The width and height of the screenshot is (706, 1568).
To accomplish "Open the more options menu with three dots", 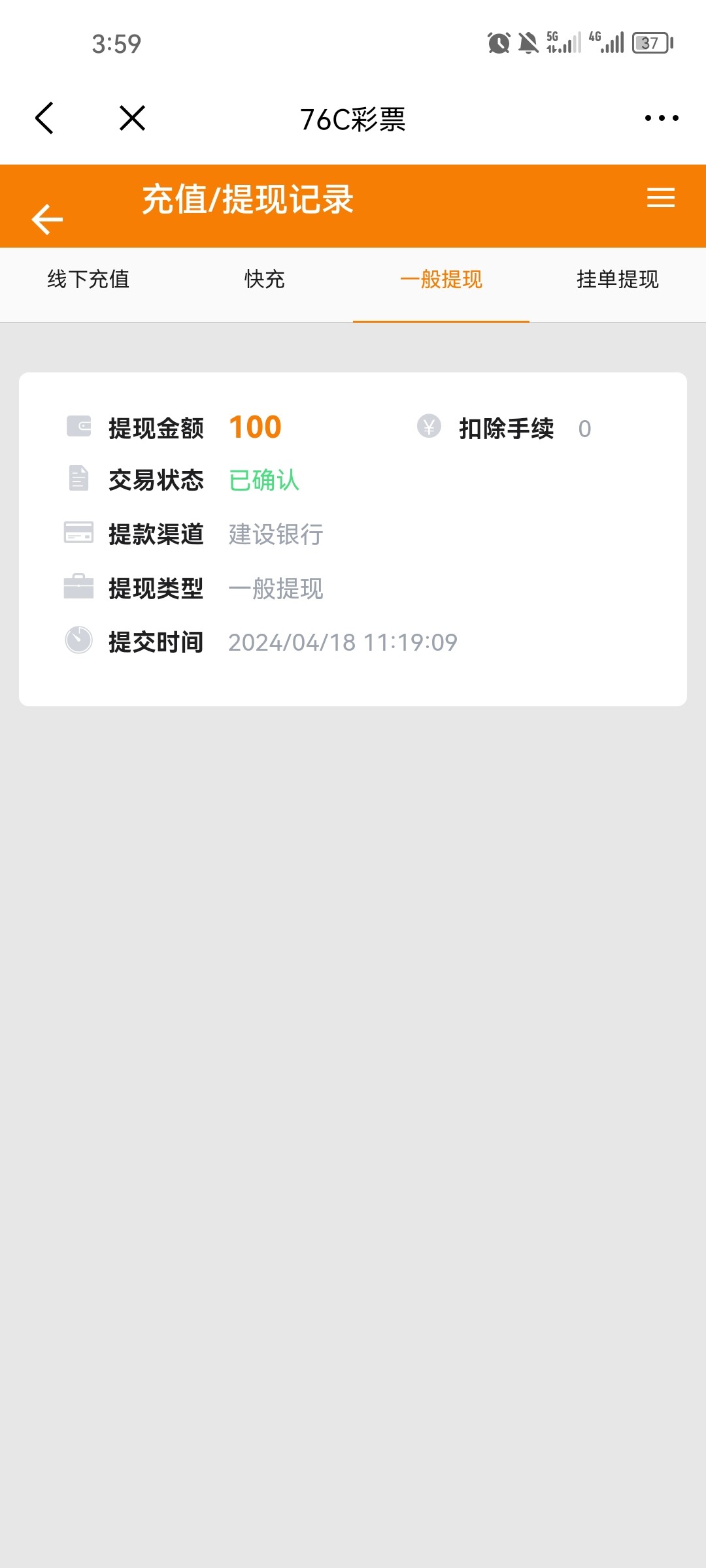I will point(660,118).
